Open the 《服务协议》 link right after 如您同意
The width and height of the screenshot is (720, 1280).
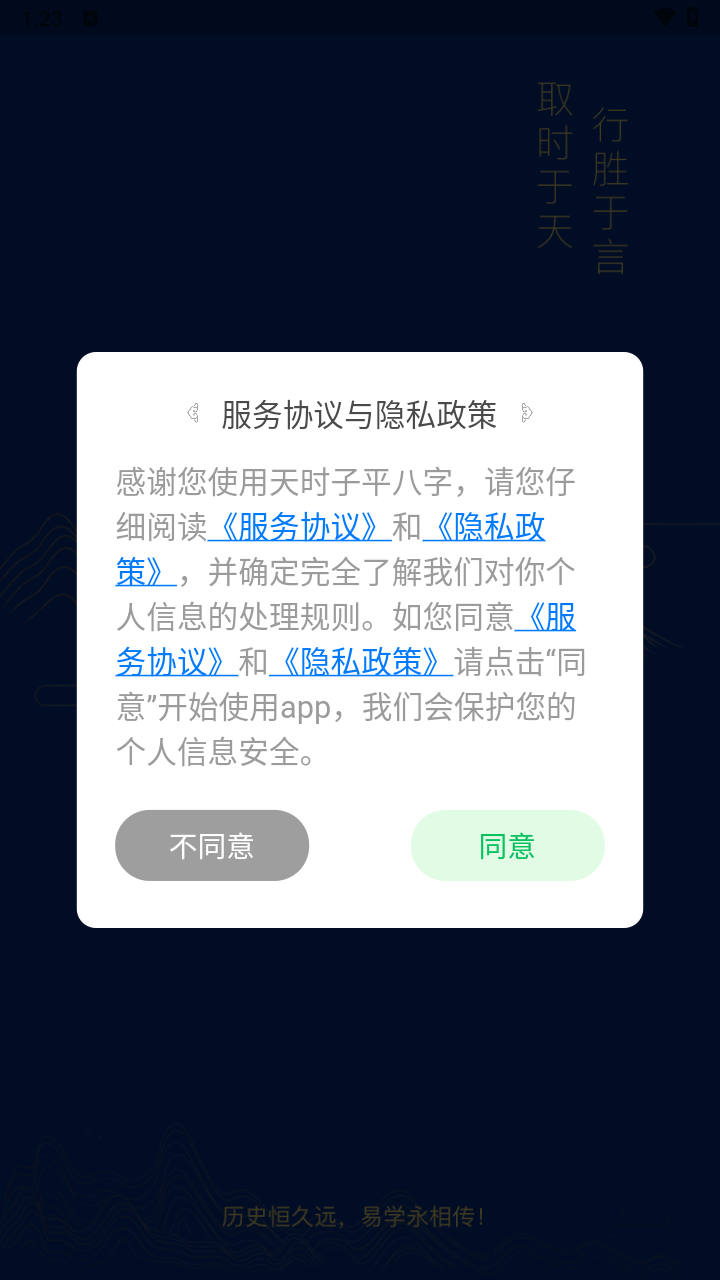point(545,618)
